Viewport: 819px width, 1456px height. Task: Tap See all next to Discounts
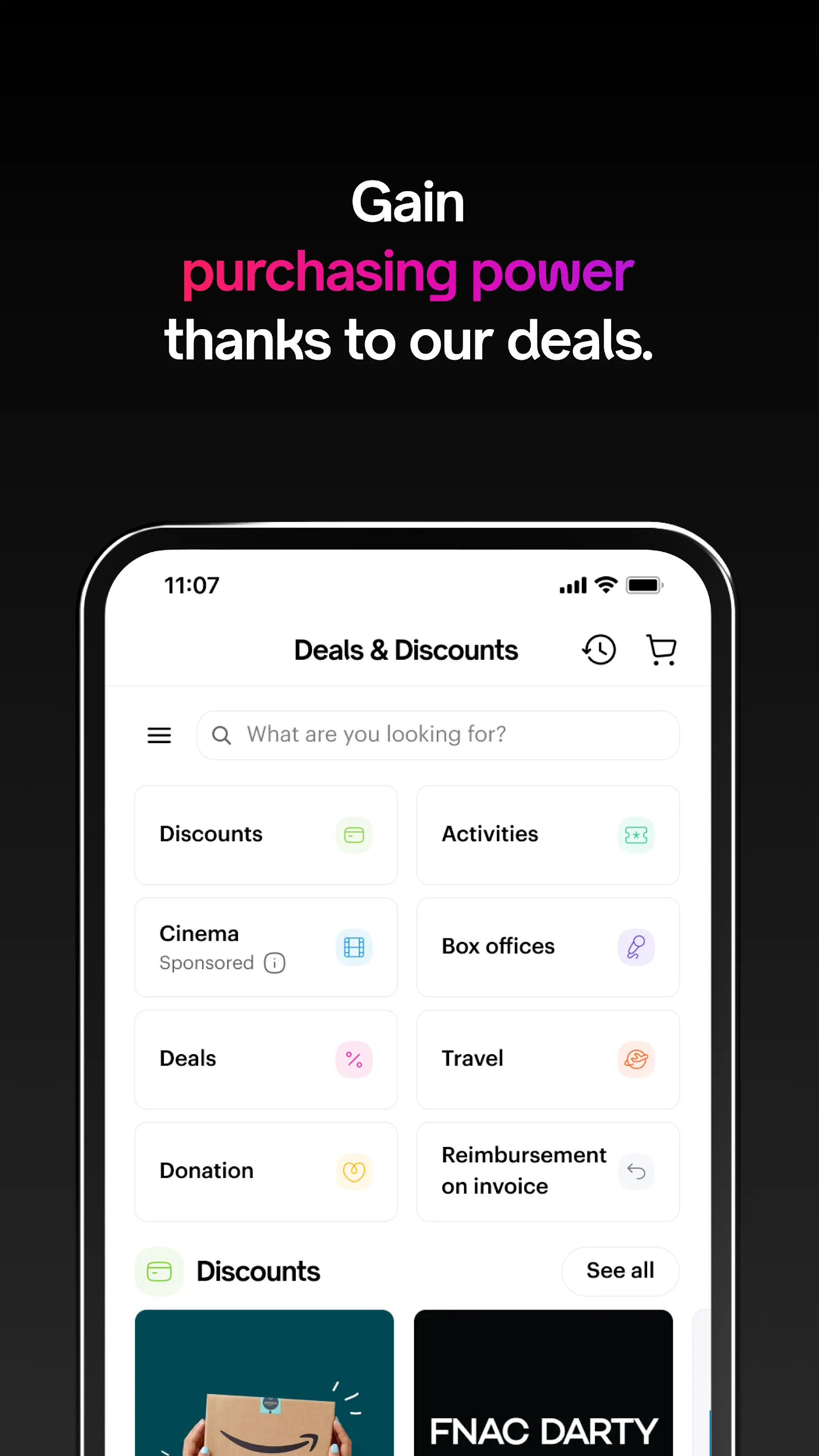click(x=620, y=1271)
